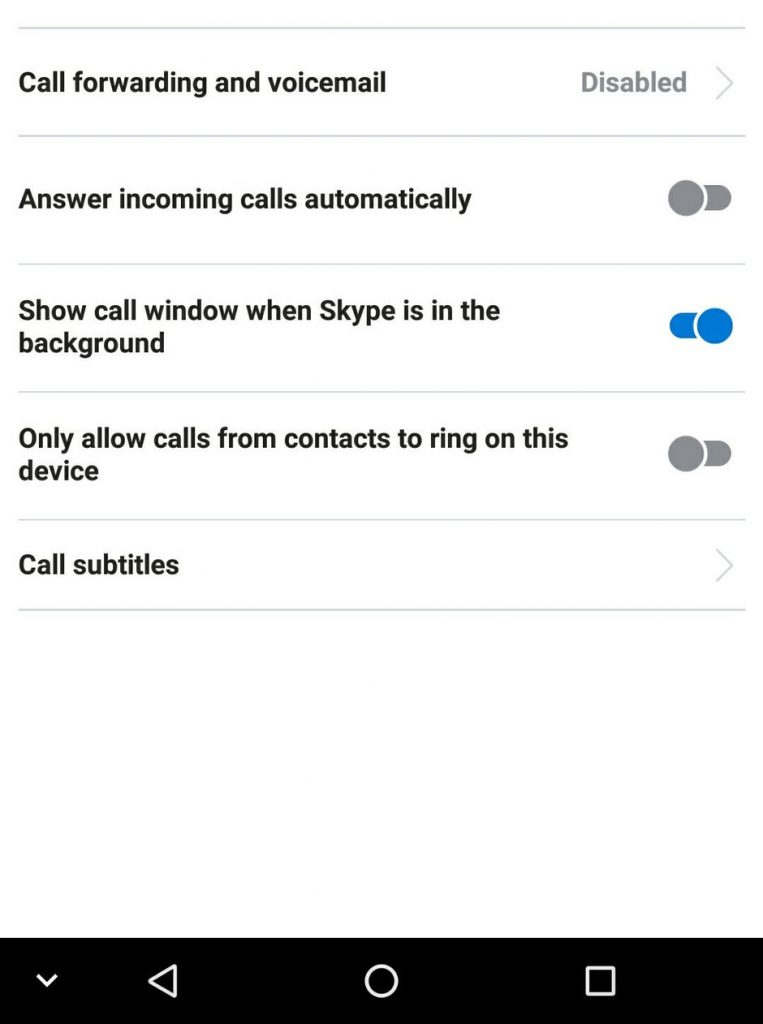This screenshot has width=763, height=1024.
Task: Enable Answer incoming calls automatically
Action: pos(700,198)
